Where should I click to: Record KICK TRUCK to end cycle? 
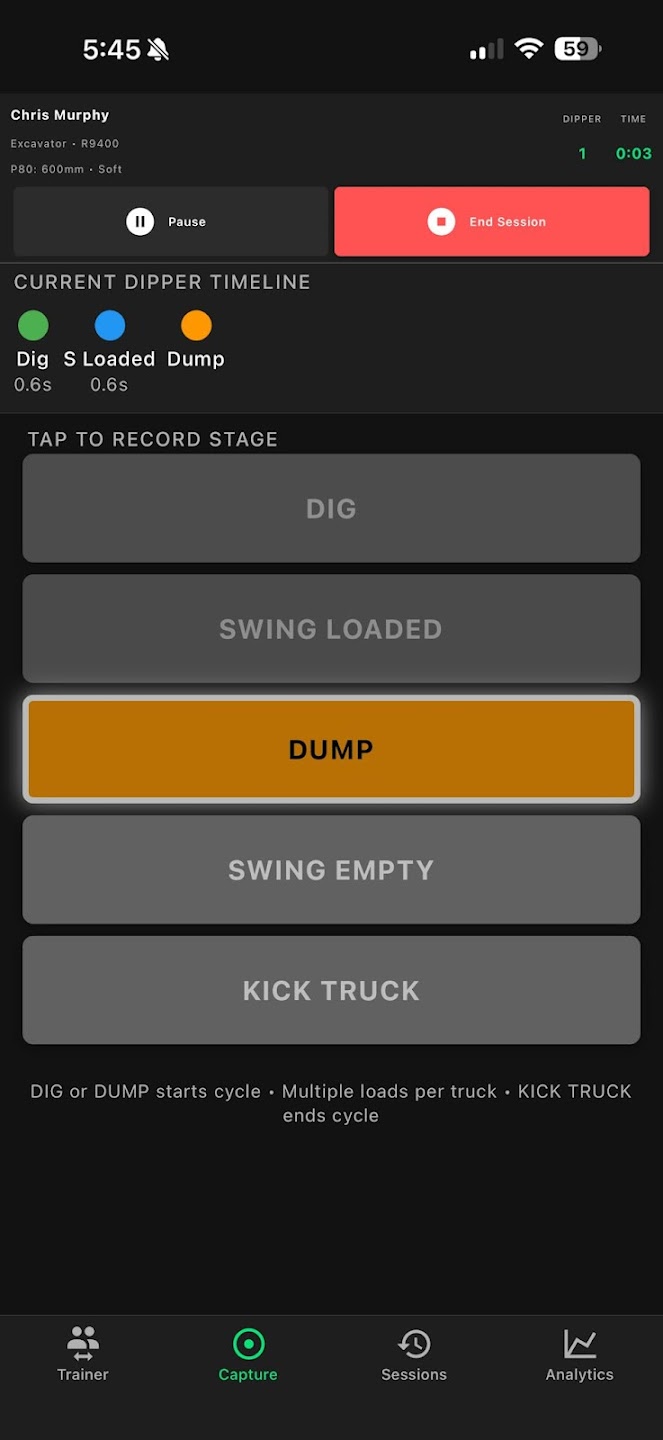(331, 991)
